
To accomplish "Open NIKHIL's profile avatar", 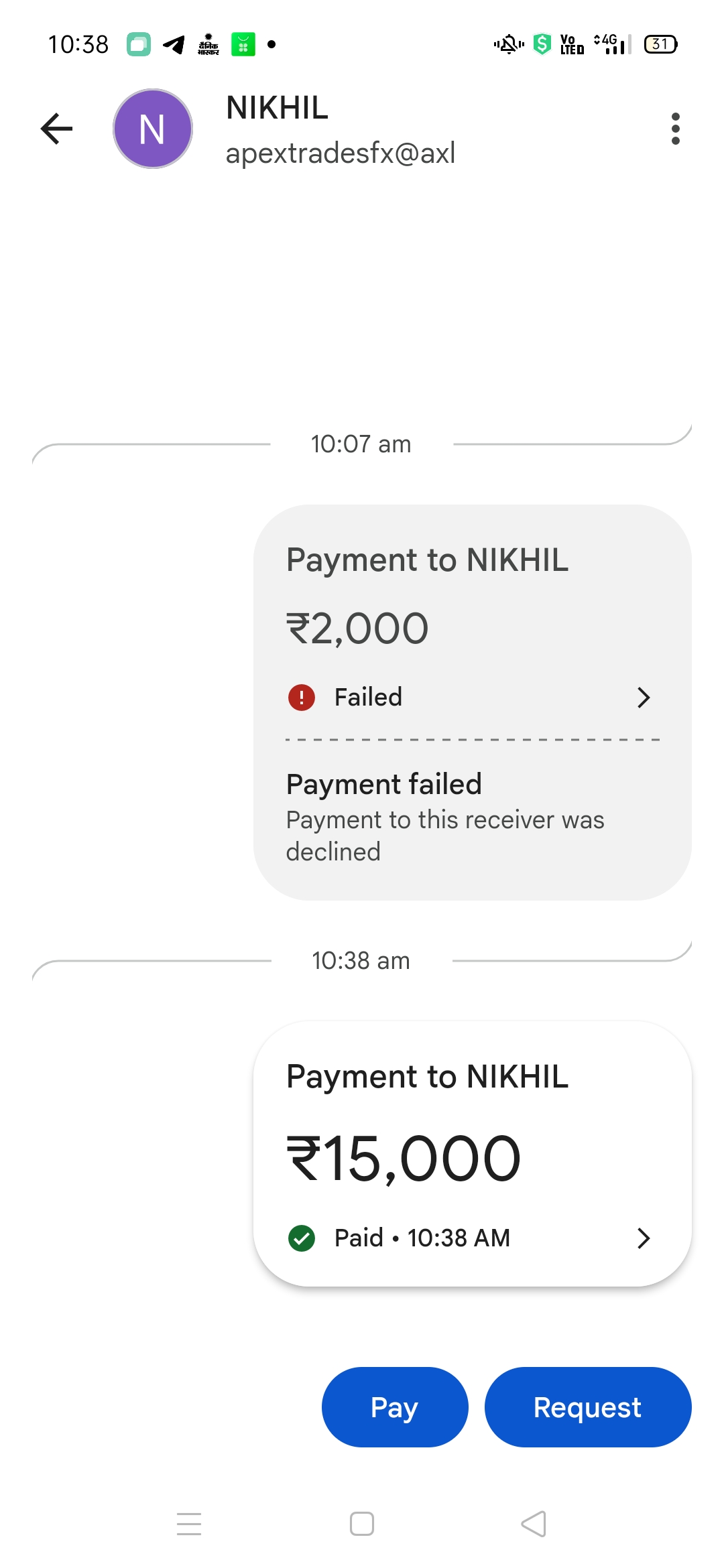I will pyautogui.click(x=153, y=129).
